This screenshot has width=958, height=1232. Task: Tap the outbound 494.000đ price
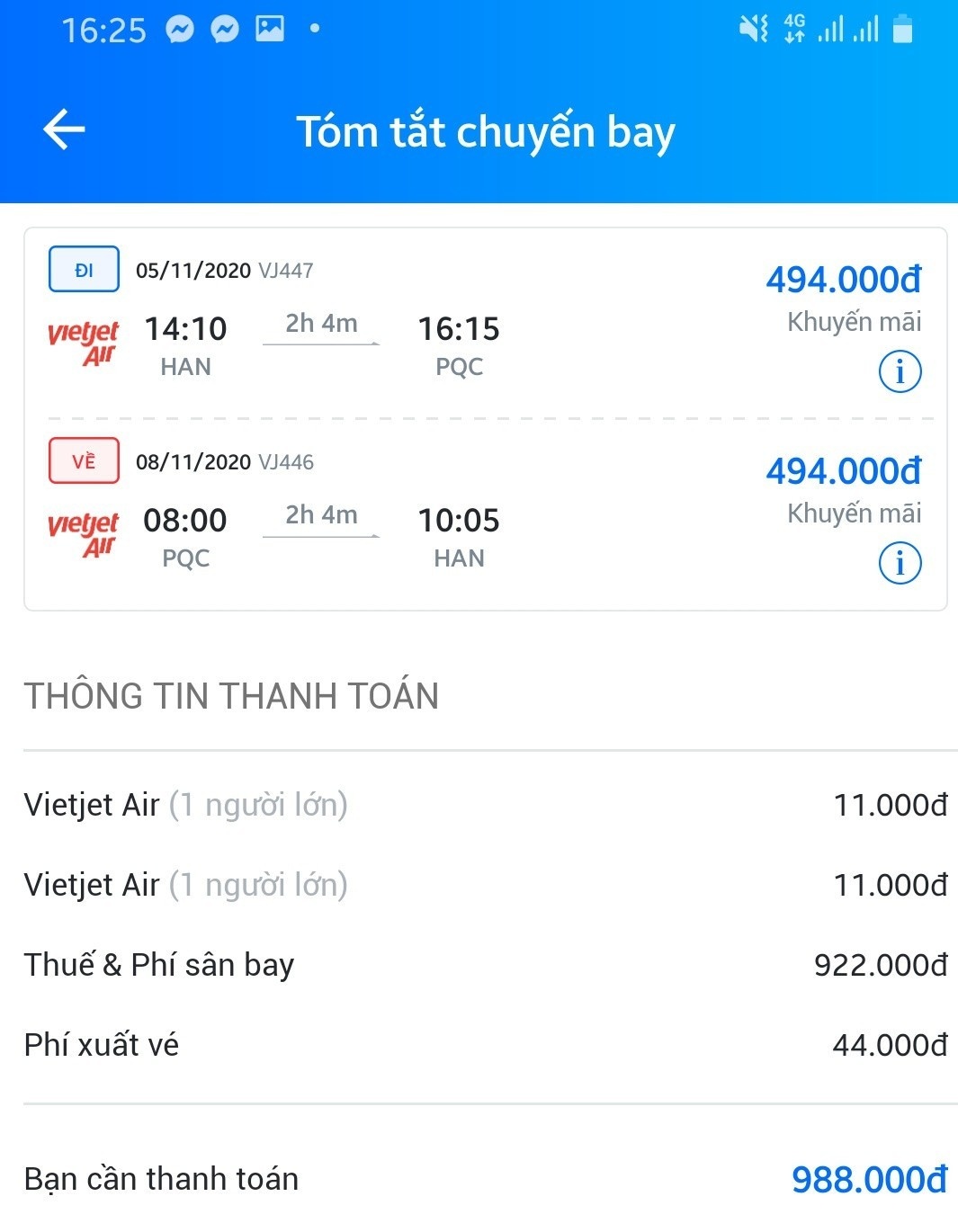pos(843,280)
